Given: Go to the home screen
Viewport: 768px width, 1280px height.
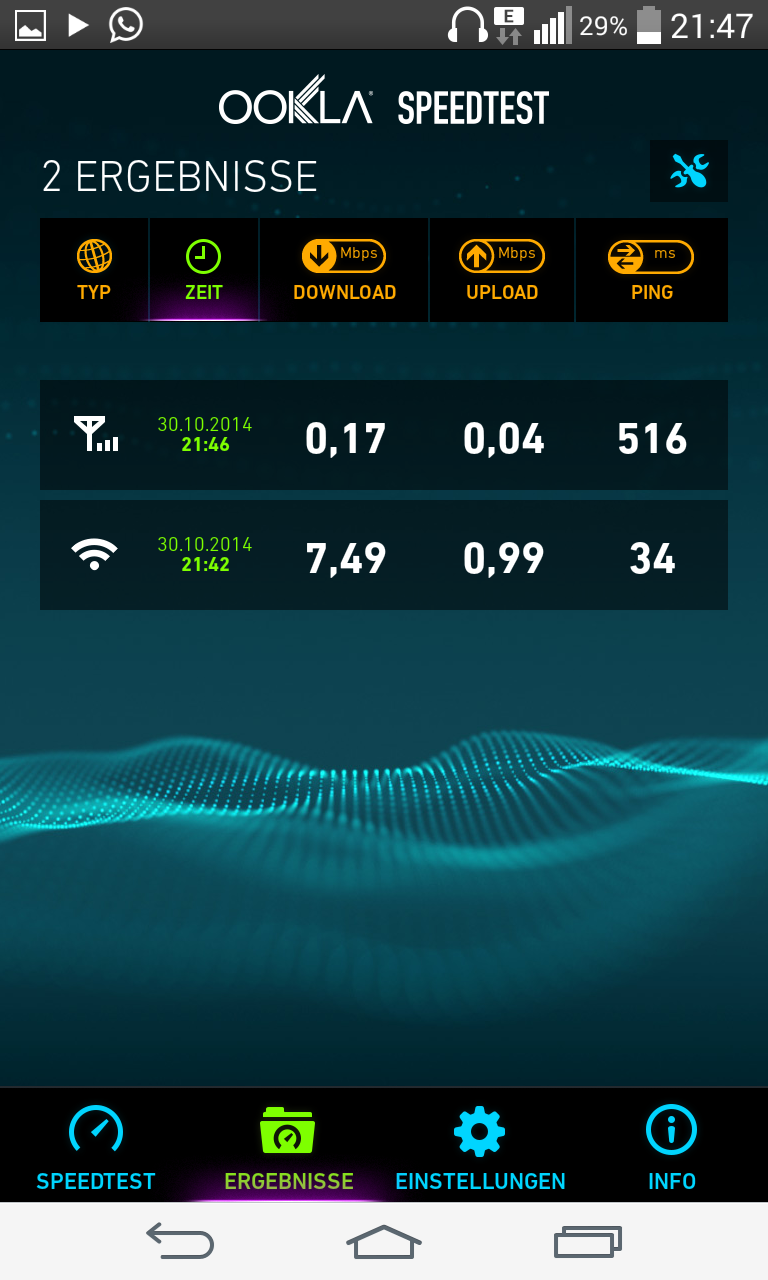Looking at the screenshot, I should [x=384, y=1241].
